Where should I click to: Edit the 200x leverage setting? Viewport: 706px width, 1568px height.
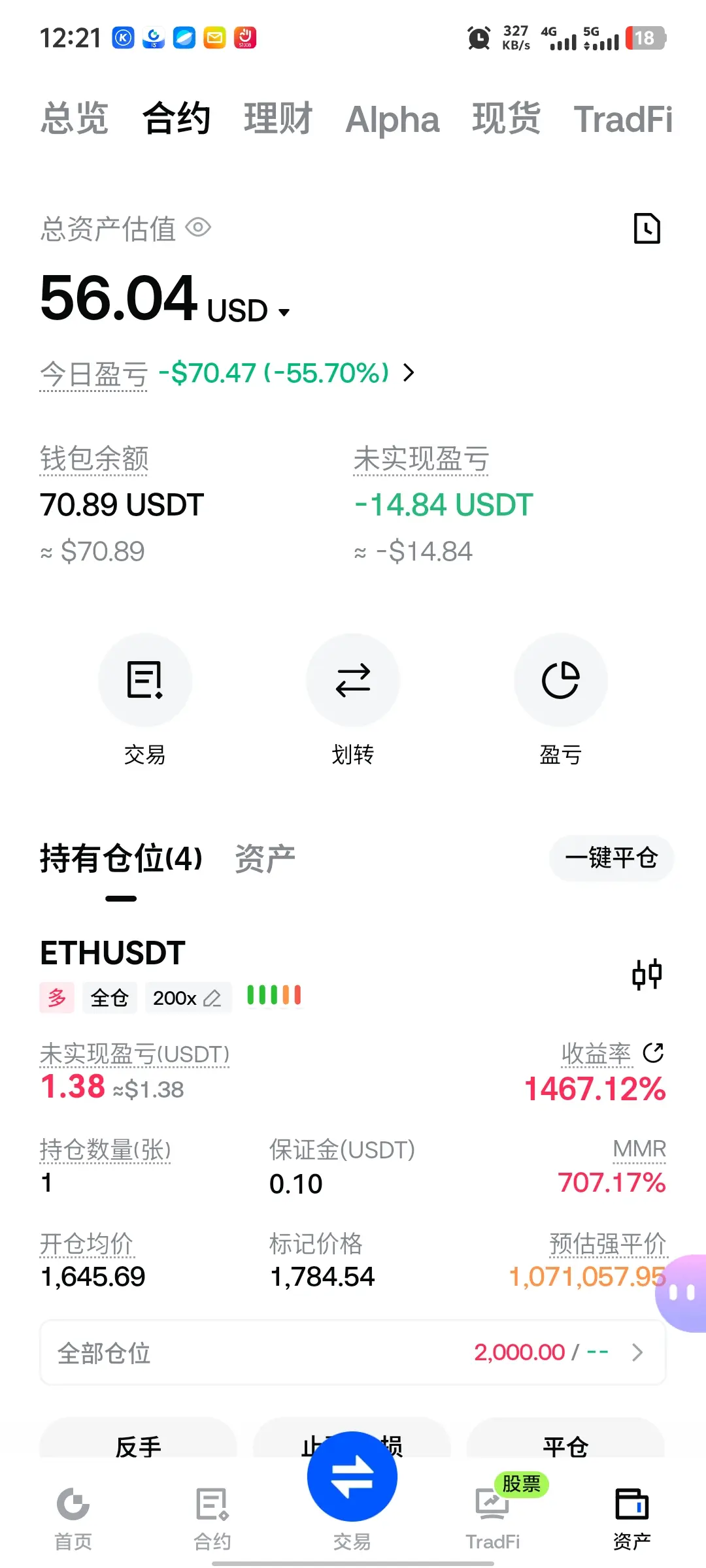(188, 998)
